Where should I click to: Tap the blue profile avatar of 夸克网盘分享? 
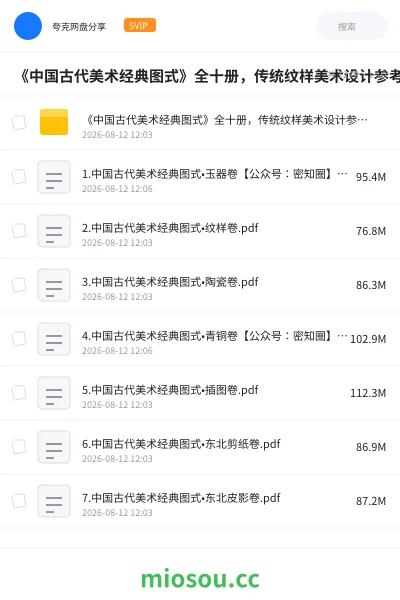(28, 26)
